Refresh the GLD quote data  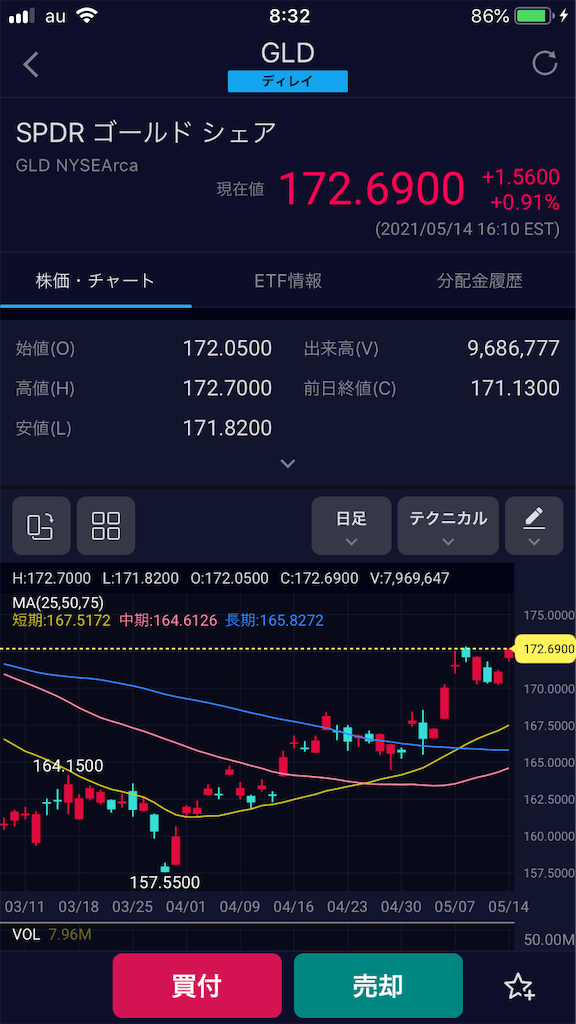545,63
